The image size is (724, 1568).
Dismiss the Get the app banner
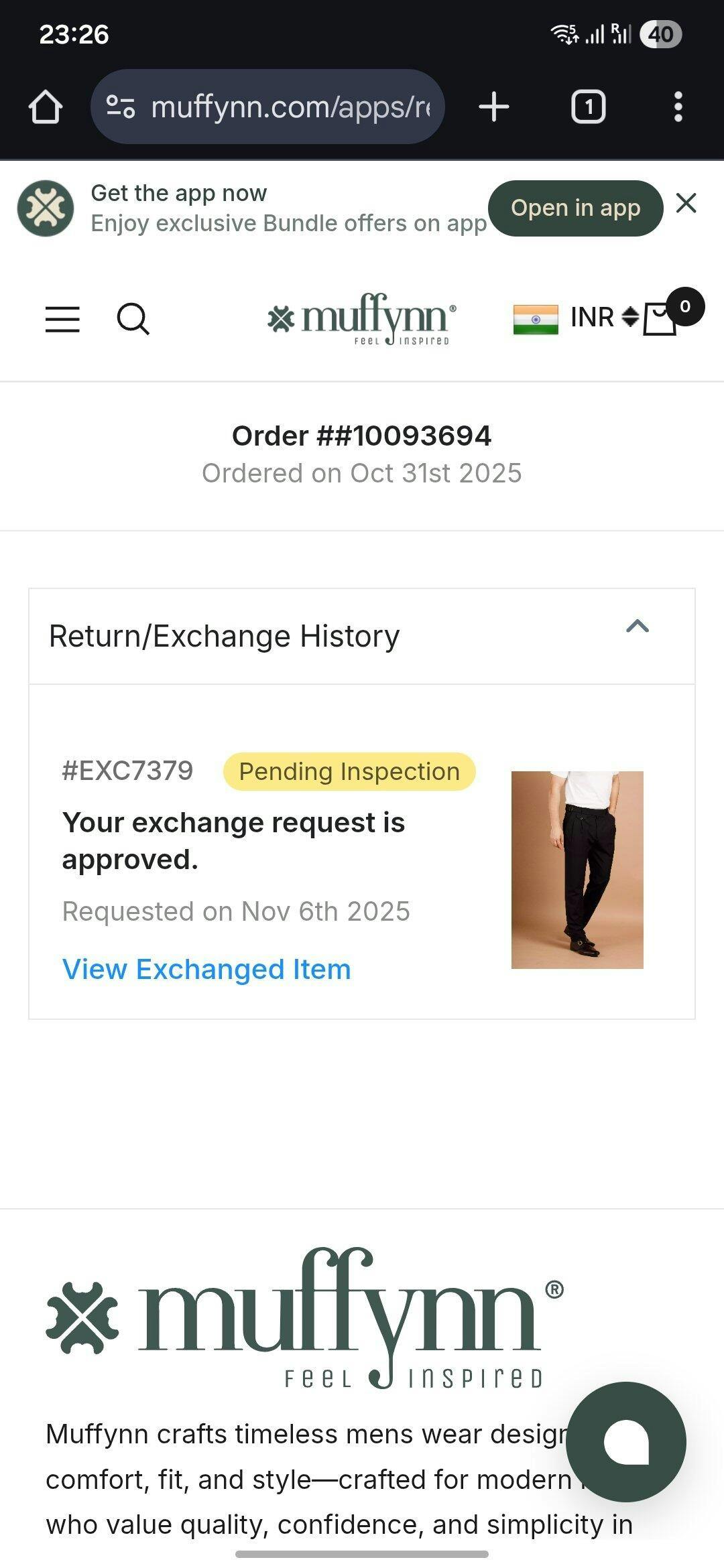click(686, 203)
